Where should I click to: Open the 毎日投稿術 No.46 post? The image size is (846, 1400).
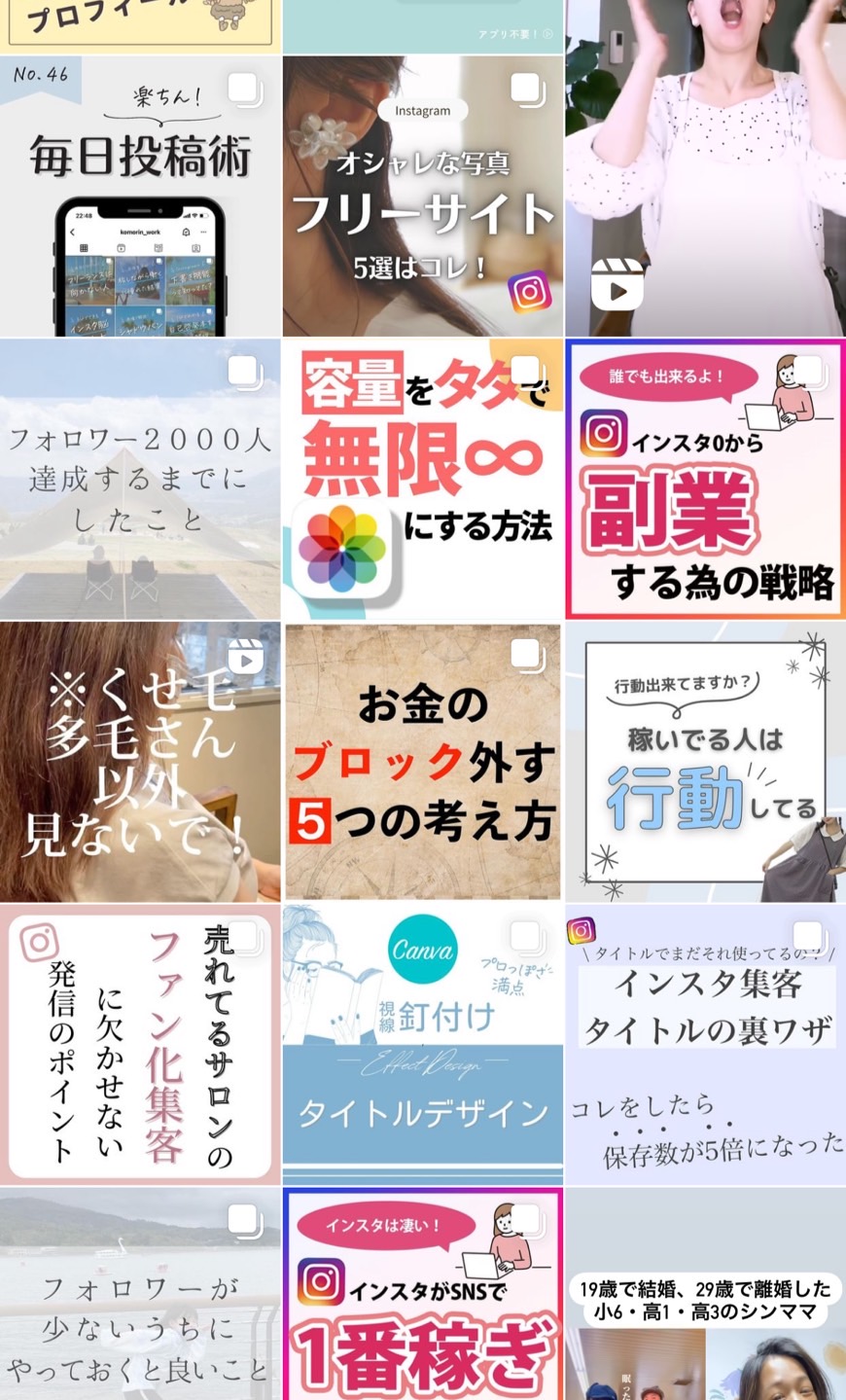pos(140,196)
